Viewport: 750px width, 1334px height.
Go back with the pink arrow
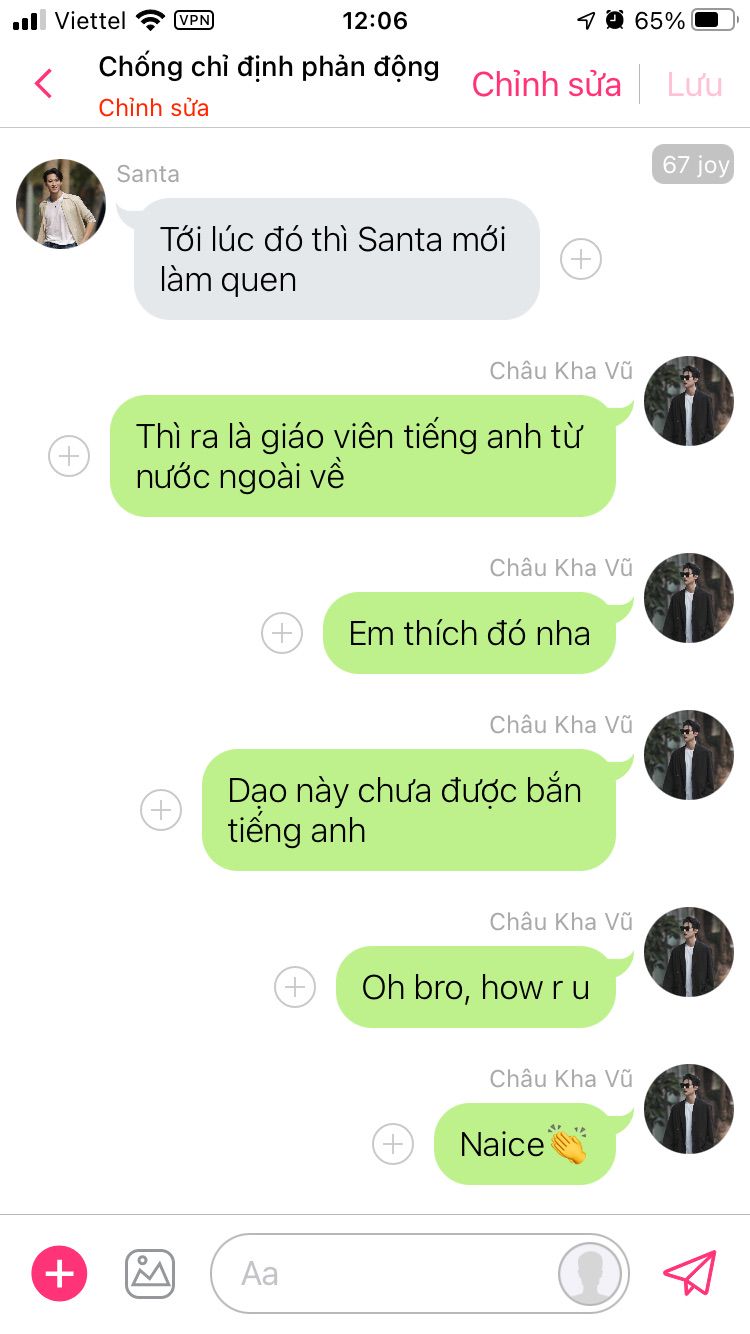(x=43, y=84)
